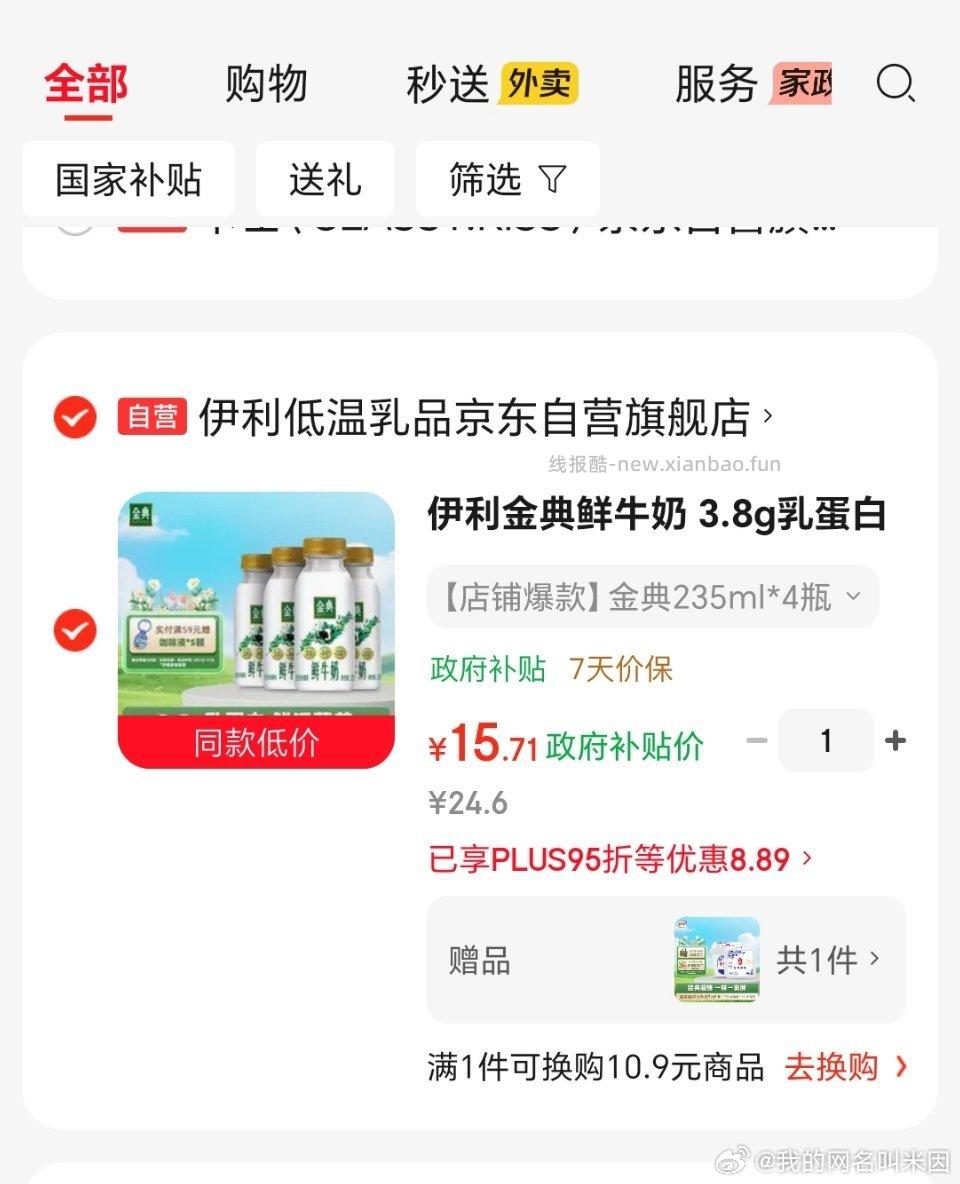Expand the 金典235ml*4瓶 spec selector
The width and height of the screenshot is (960, 1184).
click(x=653, y=596)
